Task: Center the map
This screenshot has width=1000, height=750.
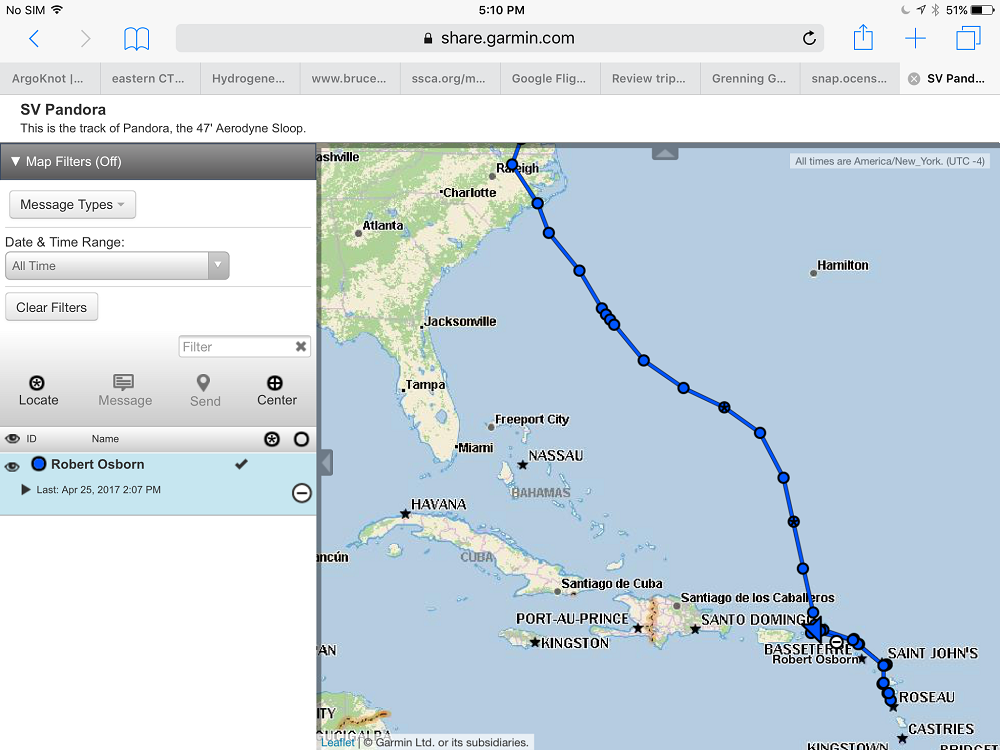Action: (x=276, y=390)
